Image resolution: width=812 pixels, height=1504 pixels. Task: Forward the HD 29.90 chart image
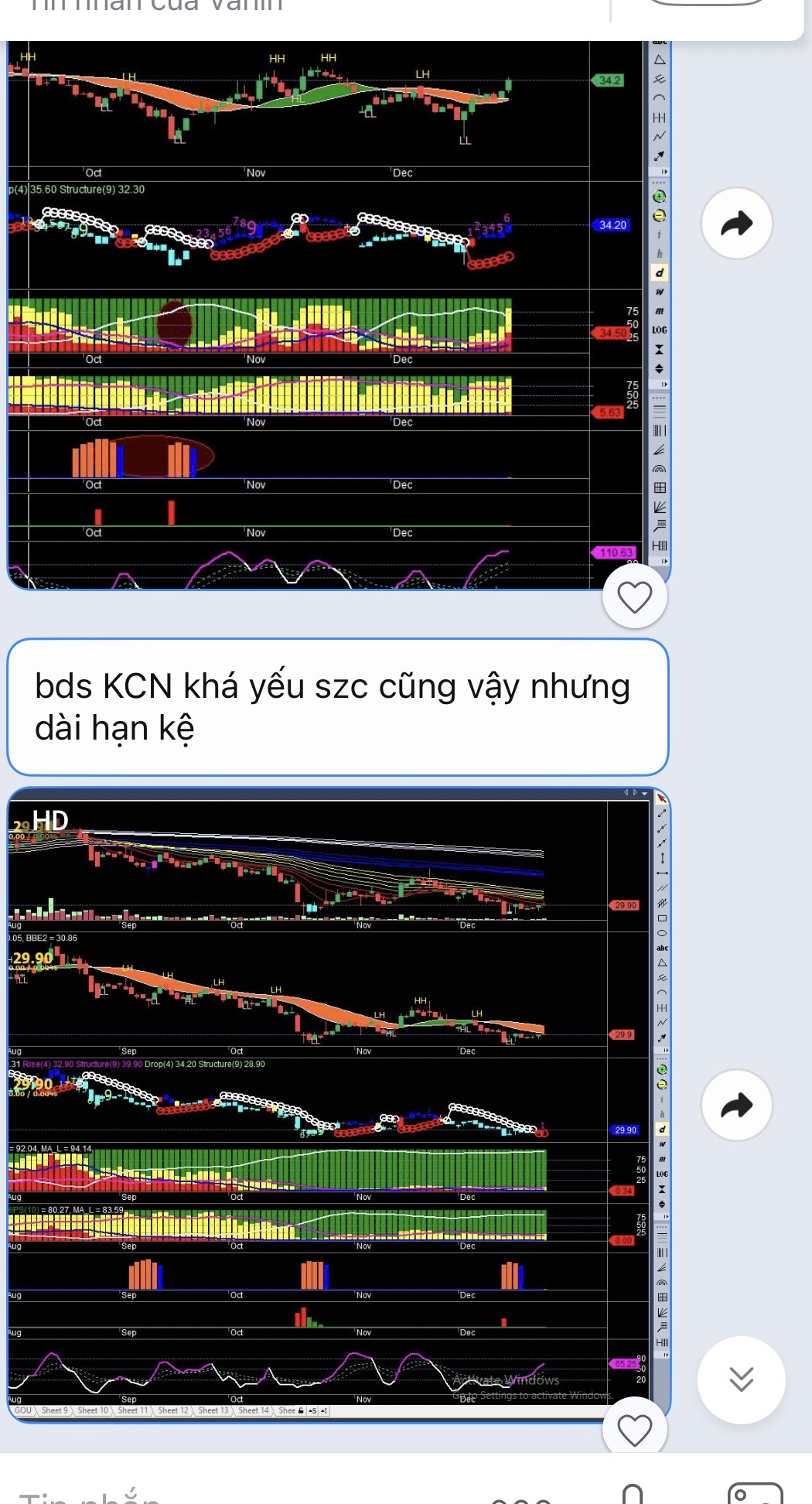point(736,1105)
